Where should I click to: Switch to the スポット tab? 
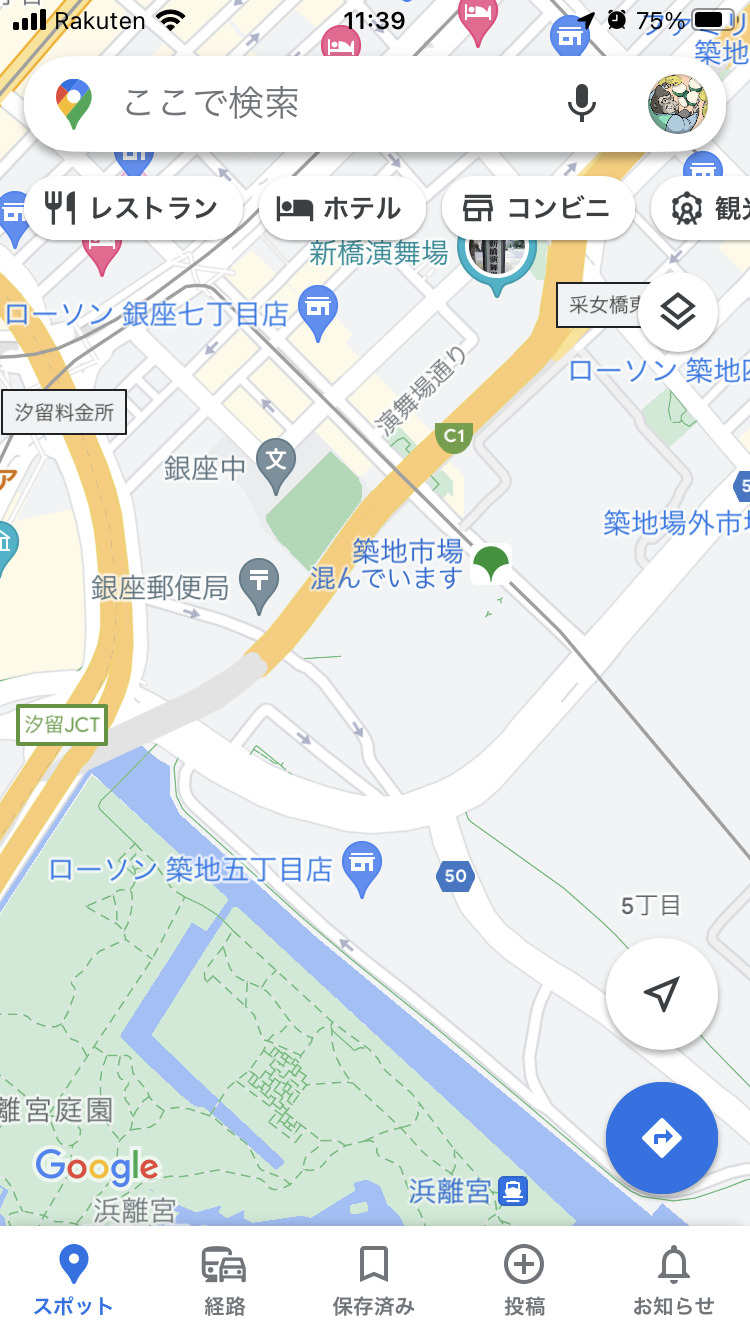pyautogui.click(x=73, y=1280)
